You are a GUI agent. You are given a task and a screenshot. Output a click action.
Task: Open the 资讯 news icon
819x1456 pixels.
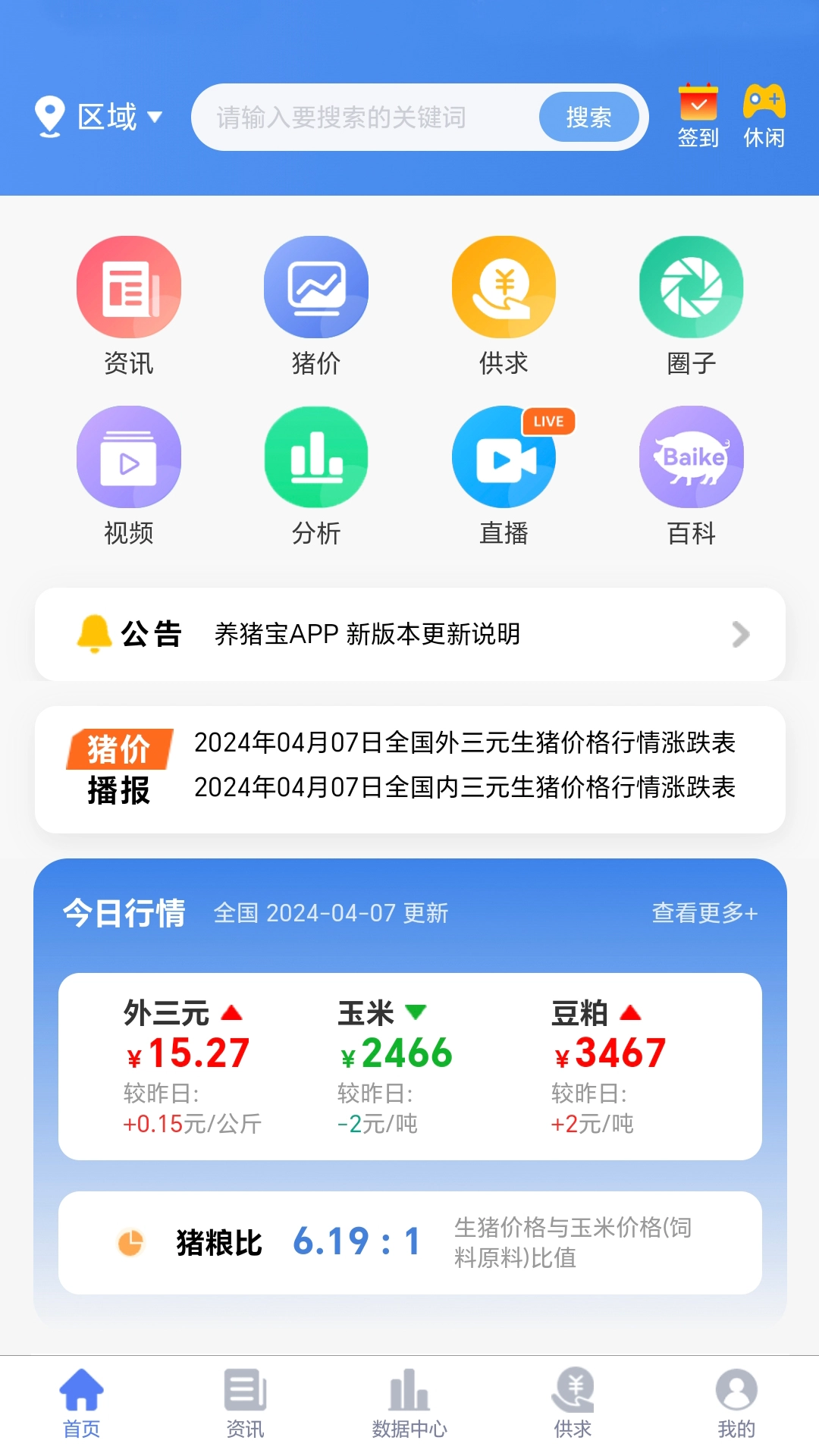(x=129, y=287)
